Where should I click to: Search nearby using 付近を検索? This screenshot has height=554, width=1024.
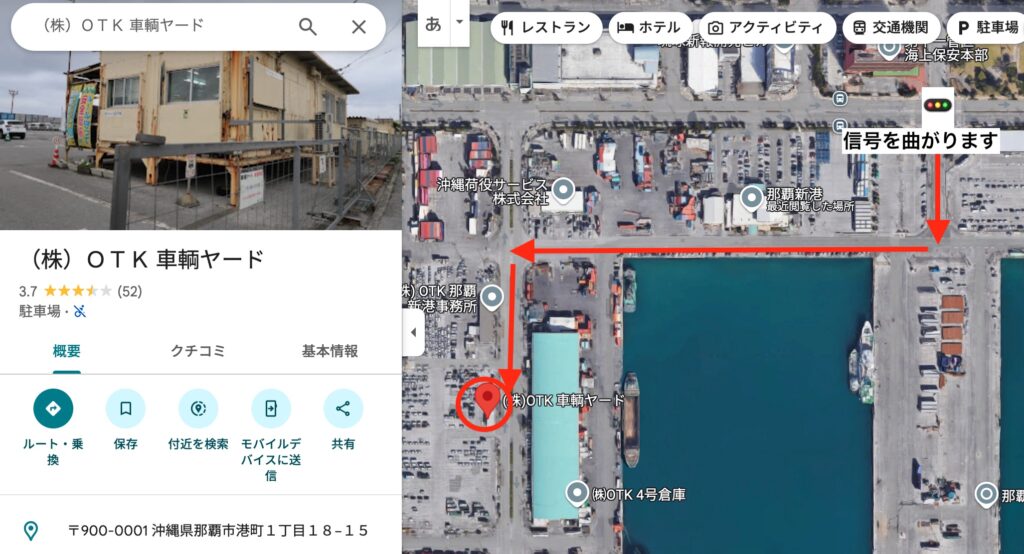pos(198,409)
